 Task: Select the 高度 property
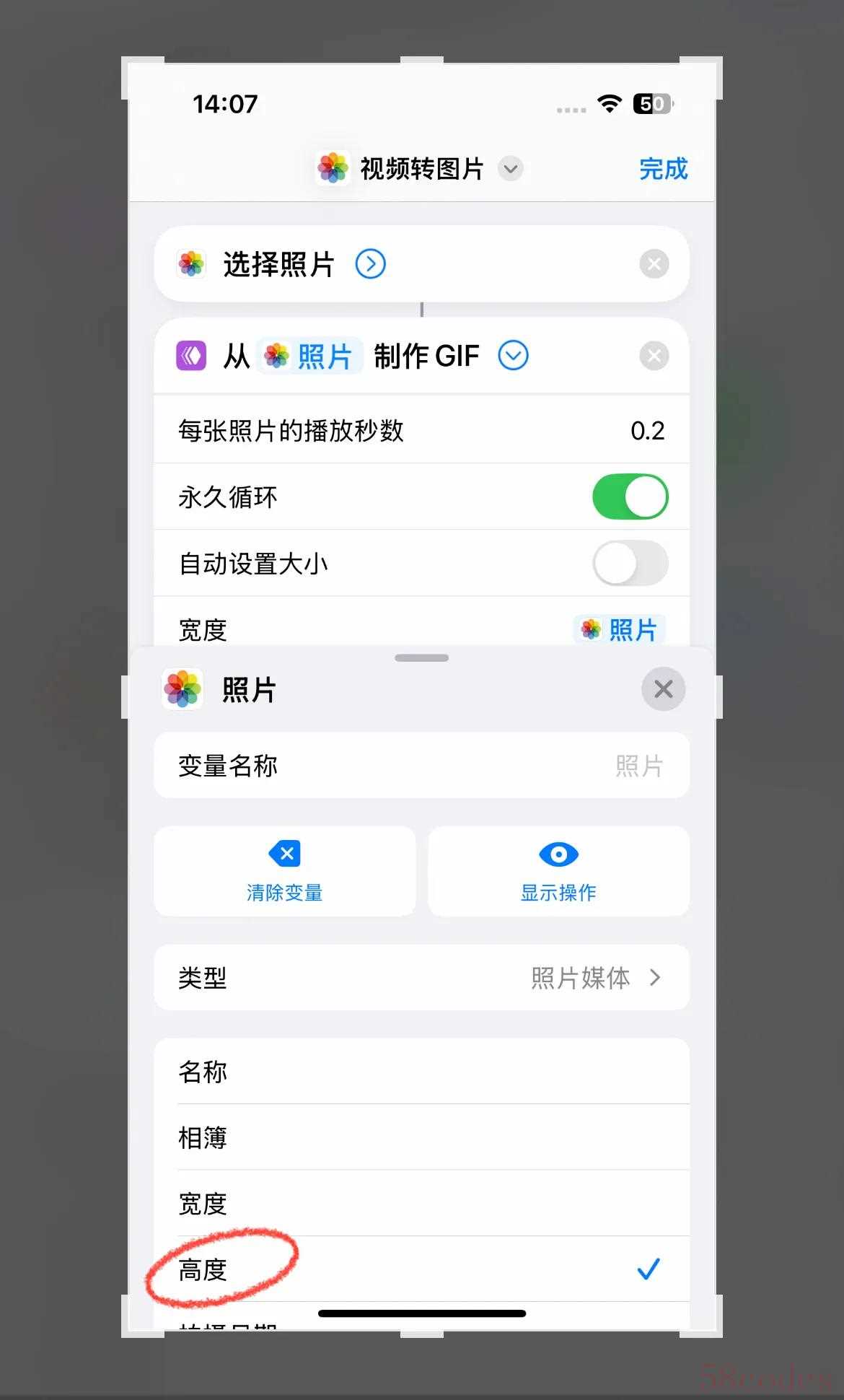pos(422,1269)
